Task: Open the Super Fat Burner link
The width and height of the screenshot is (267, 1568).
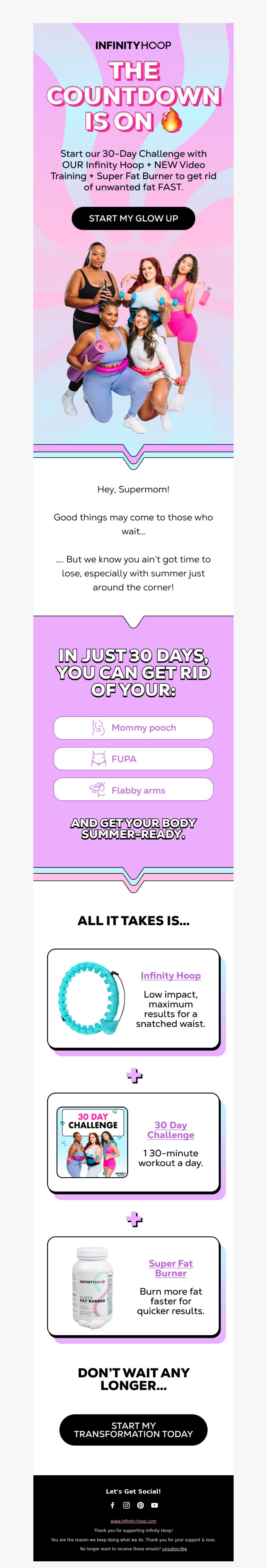Action: 170,1268
